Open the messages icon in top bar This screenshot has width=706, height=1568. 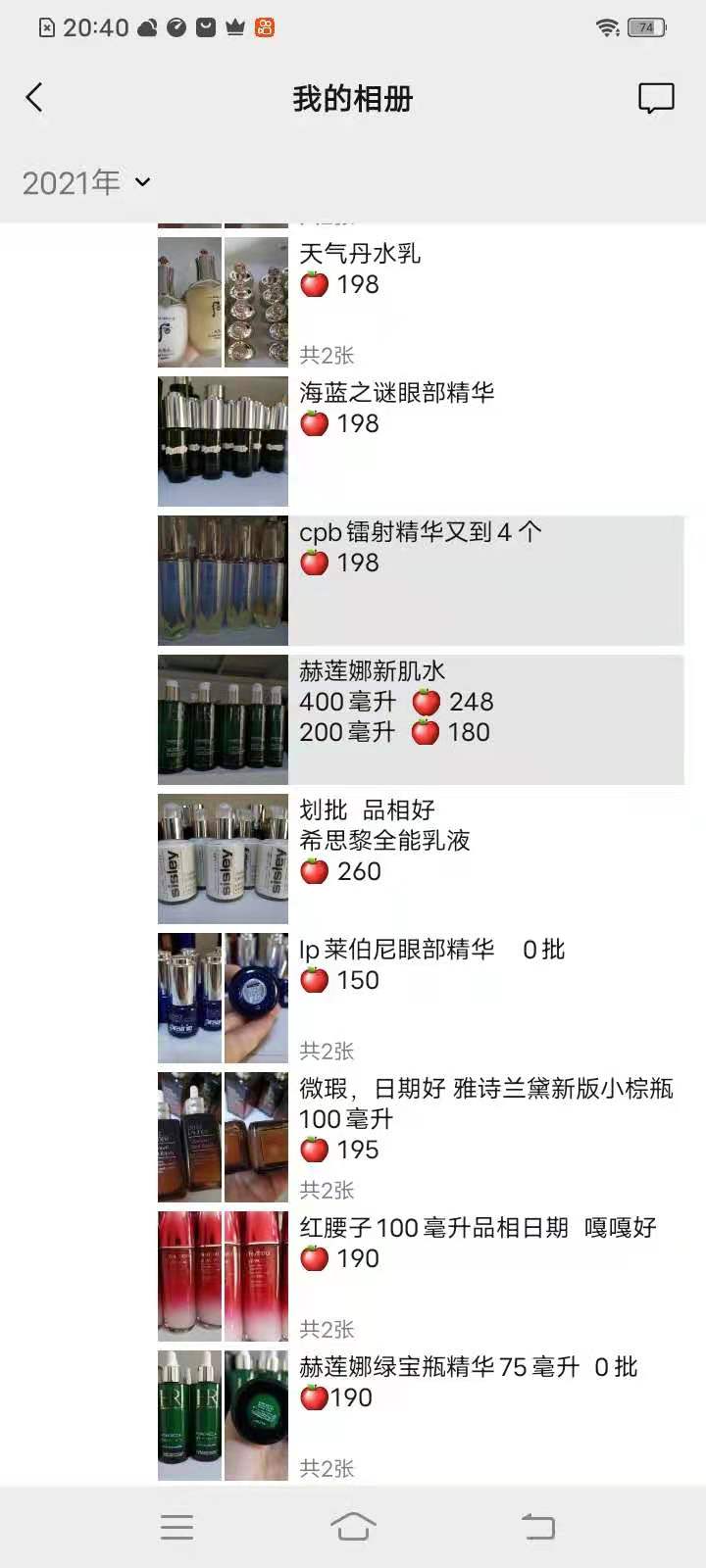point(656,98)
